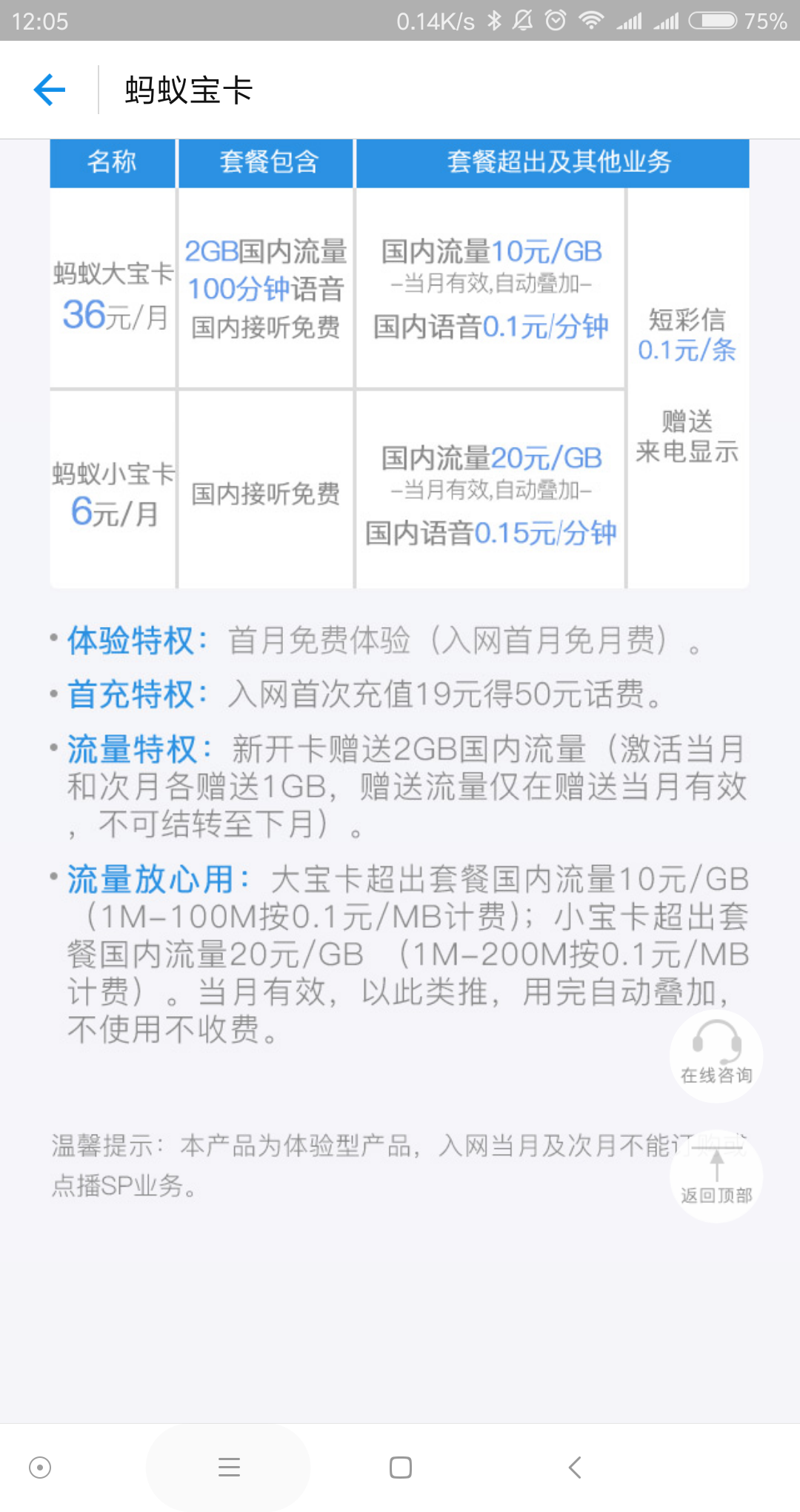
Task: Open 在线咨询 online support
Action: click(716, 1055)
